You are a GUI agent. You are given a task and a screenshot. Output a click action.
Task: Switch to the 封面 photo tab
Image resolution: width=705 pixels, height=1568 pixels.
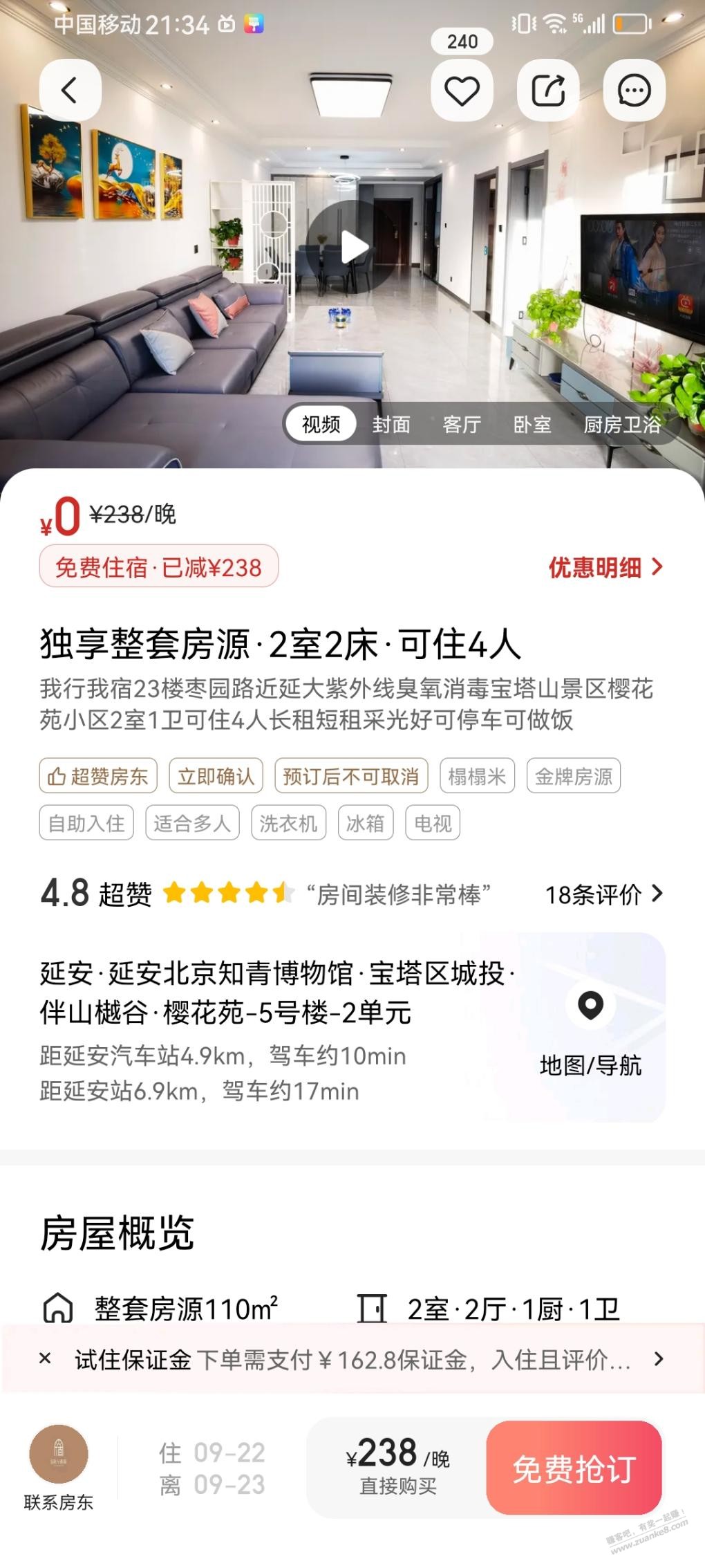click(x=391, y=424)
